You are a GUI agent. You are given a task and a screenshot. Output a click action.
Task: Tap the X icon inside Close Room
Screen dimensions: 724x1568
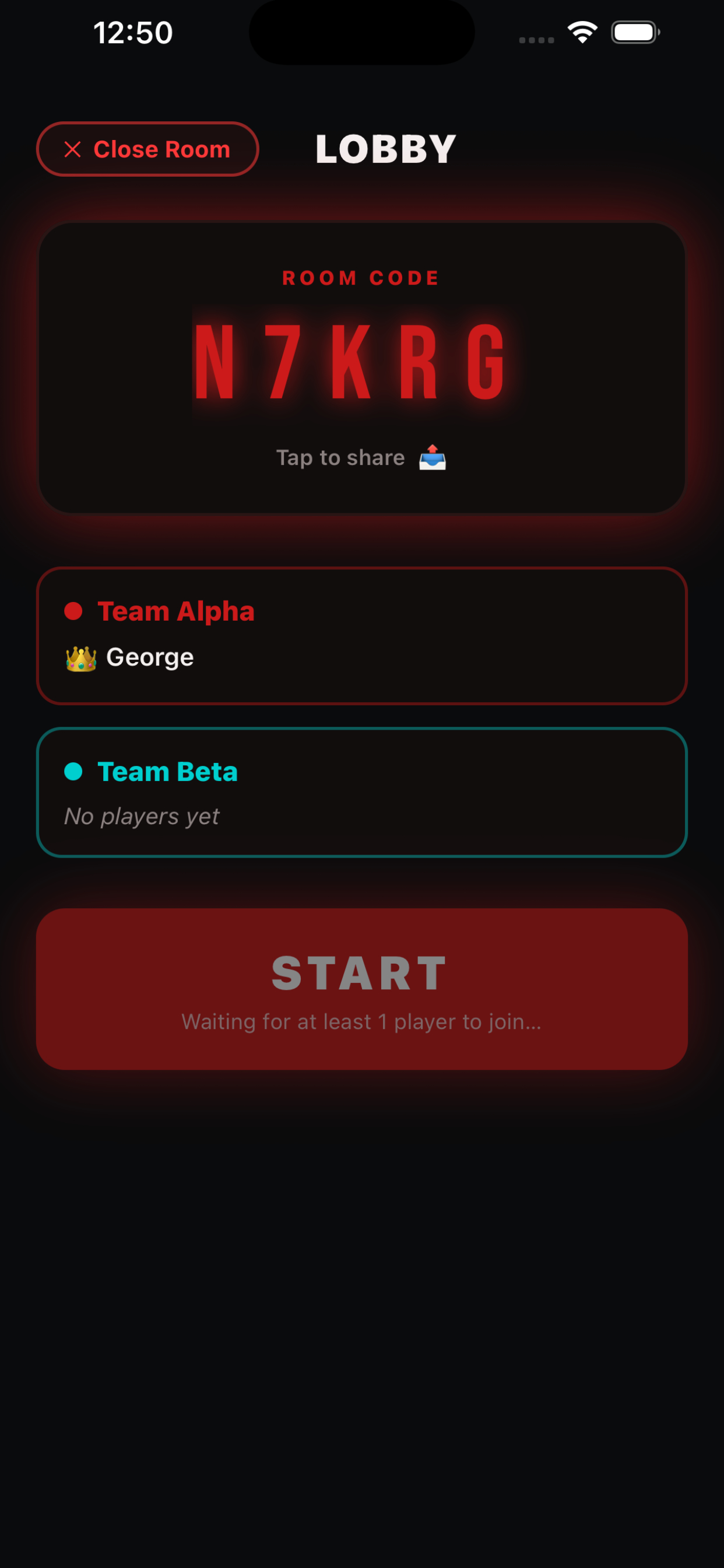pos(72,149)
